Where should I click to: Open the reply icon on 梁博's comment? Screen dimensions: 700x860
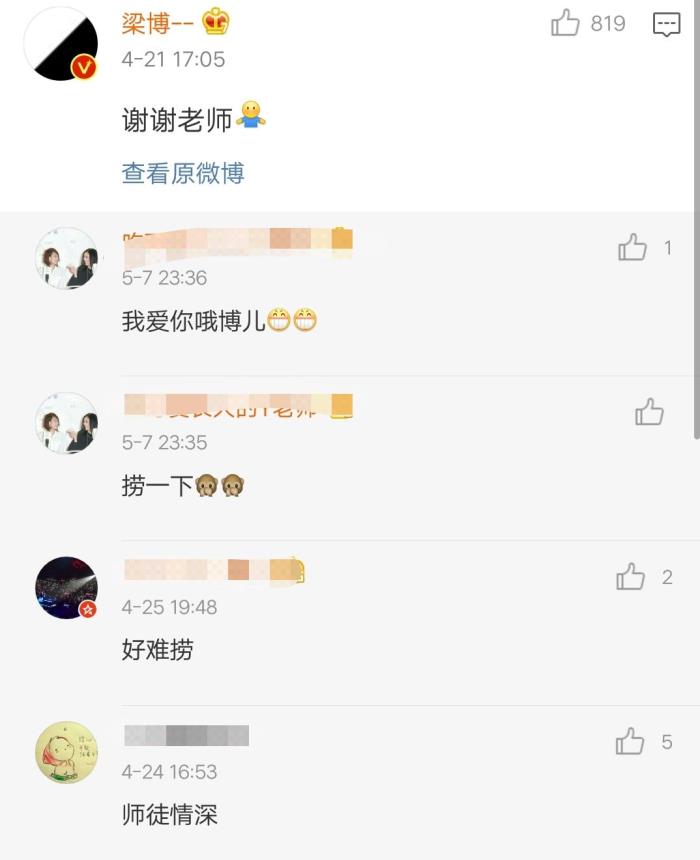(666, 24)
